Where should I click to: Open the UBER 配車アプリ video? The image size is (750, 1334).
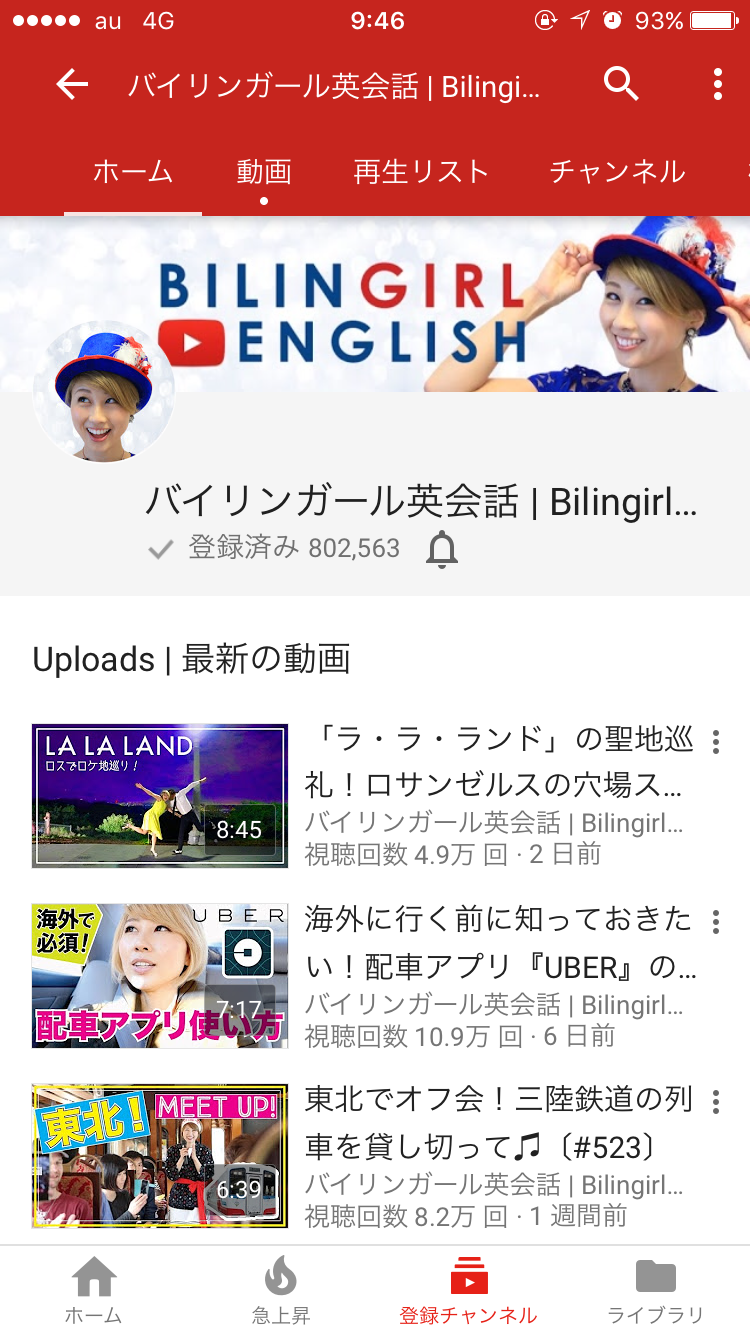click(160, 976)
